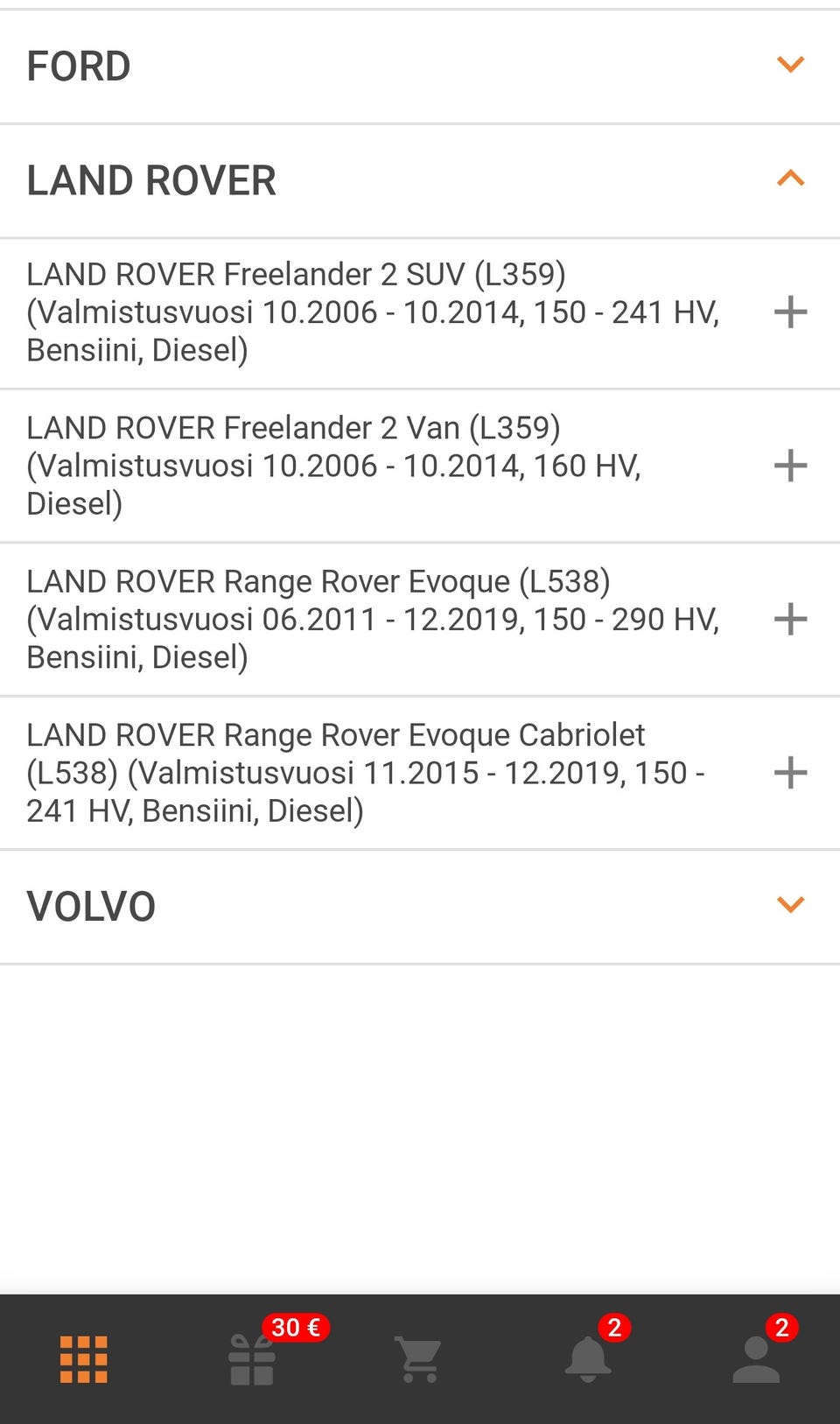
Task: Expand the VOLVO section
Action: pyautogui.click(x=790, y=905)
